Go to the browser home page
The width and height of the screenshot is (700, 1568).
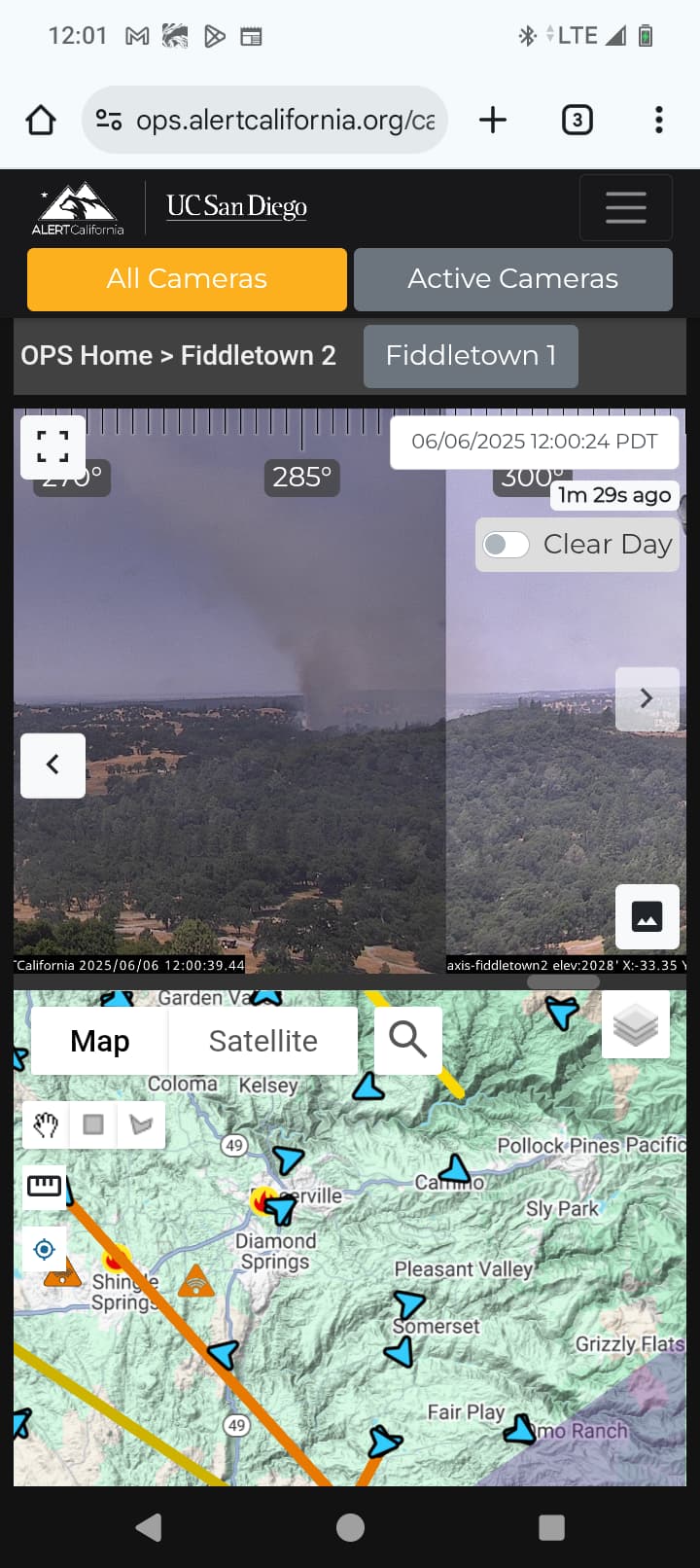tap(41, 120)
